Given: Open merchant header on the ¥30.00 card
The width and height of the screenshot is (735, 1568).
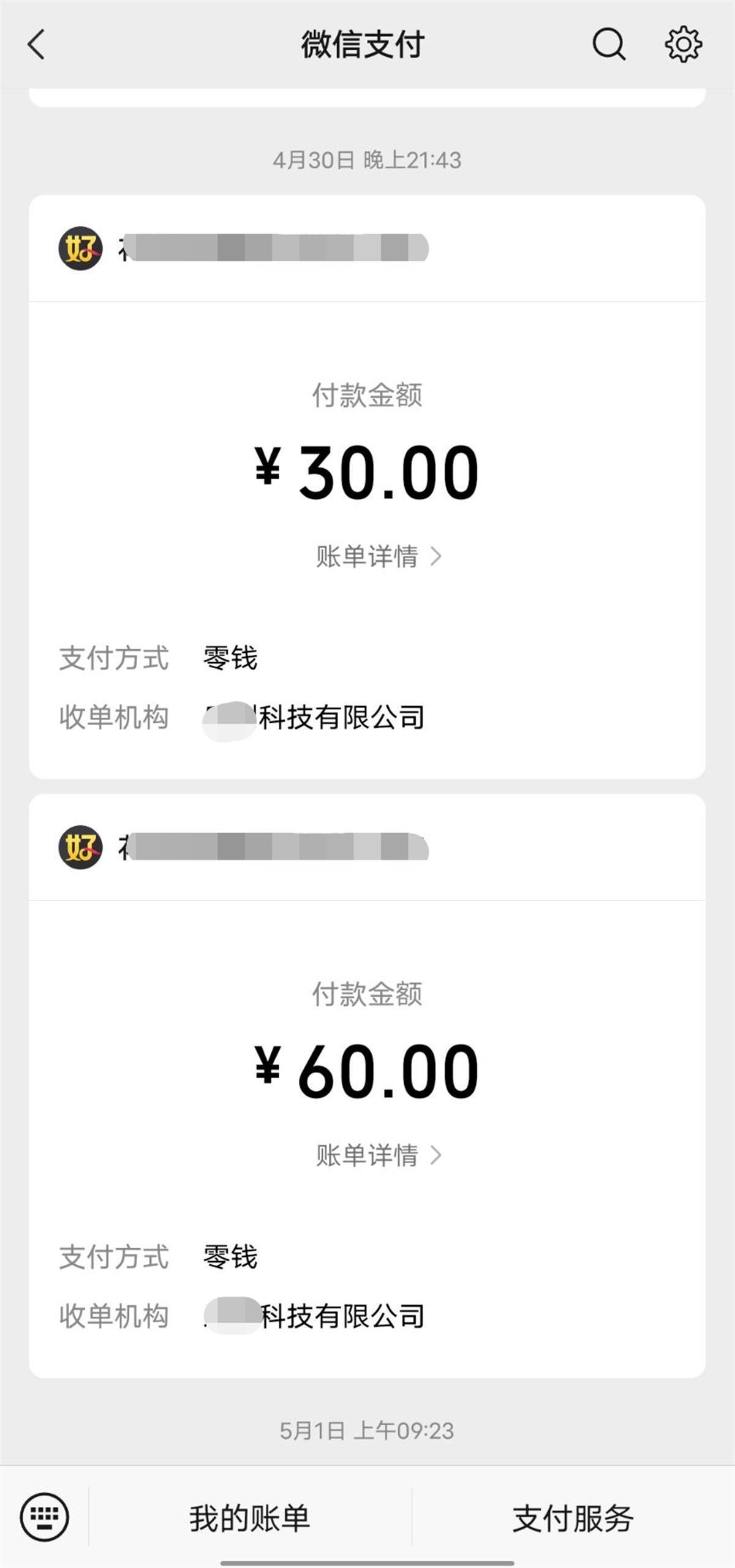Looking at the screenshot, I should (x=367, y=249).
